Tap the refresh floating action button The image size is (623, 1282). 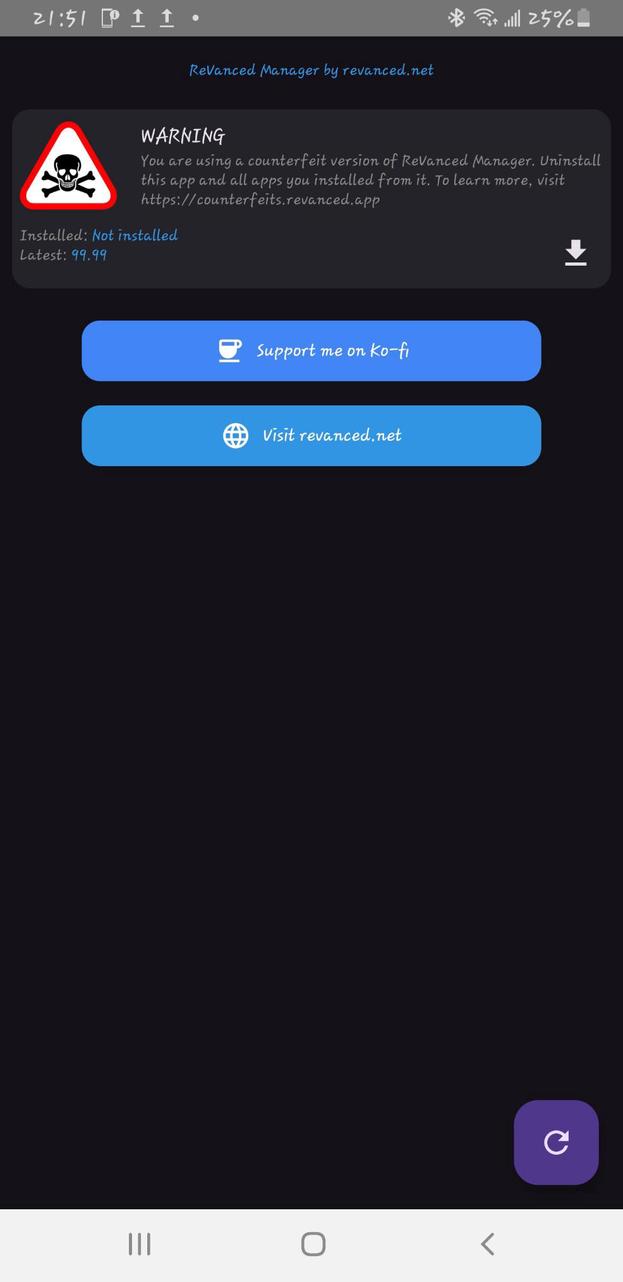coord(556,1142)
